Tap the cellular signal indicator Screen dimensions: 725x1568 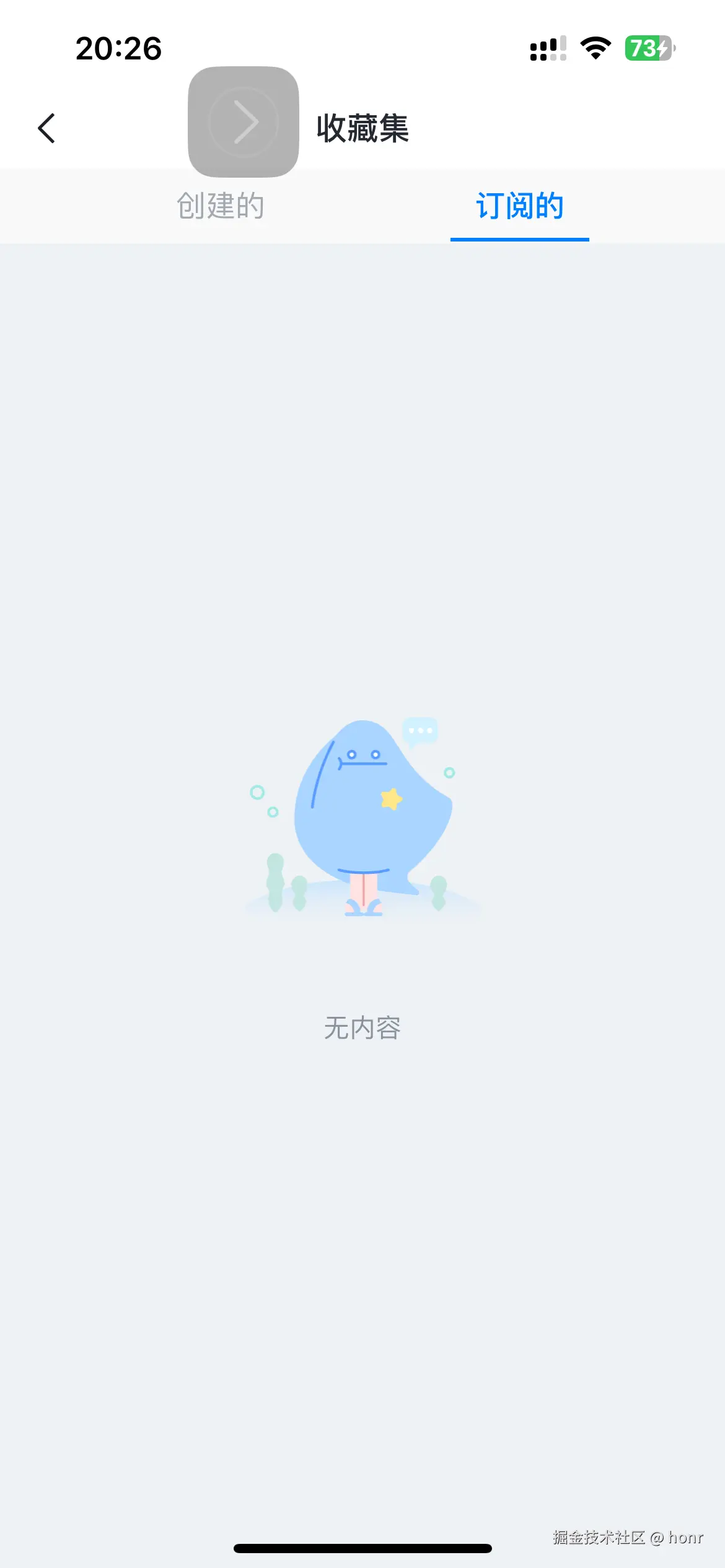point(547,48)
